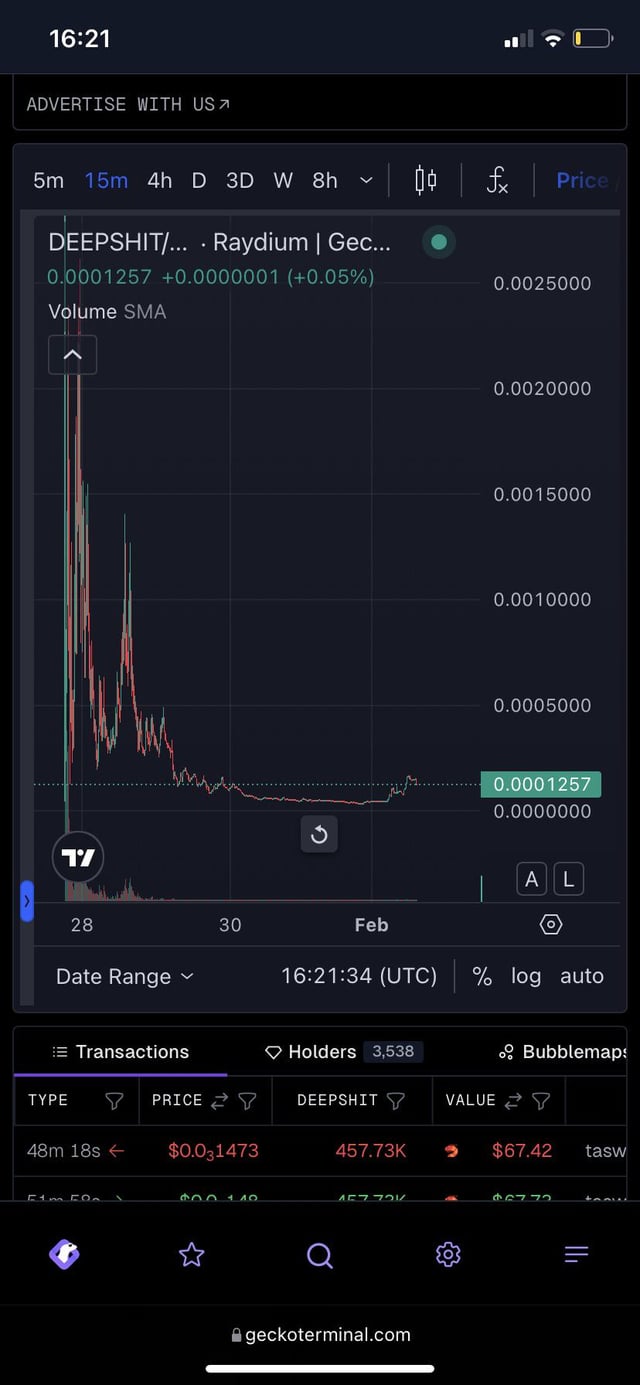Open the candlestick chart style menu
The width and height of the screenshot is (640, 1385).
coord(426,181)
